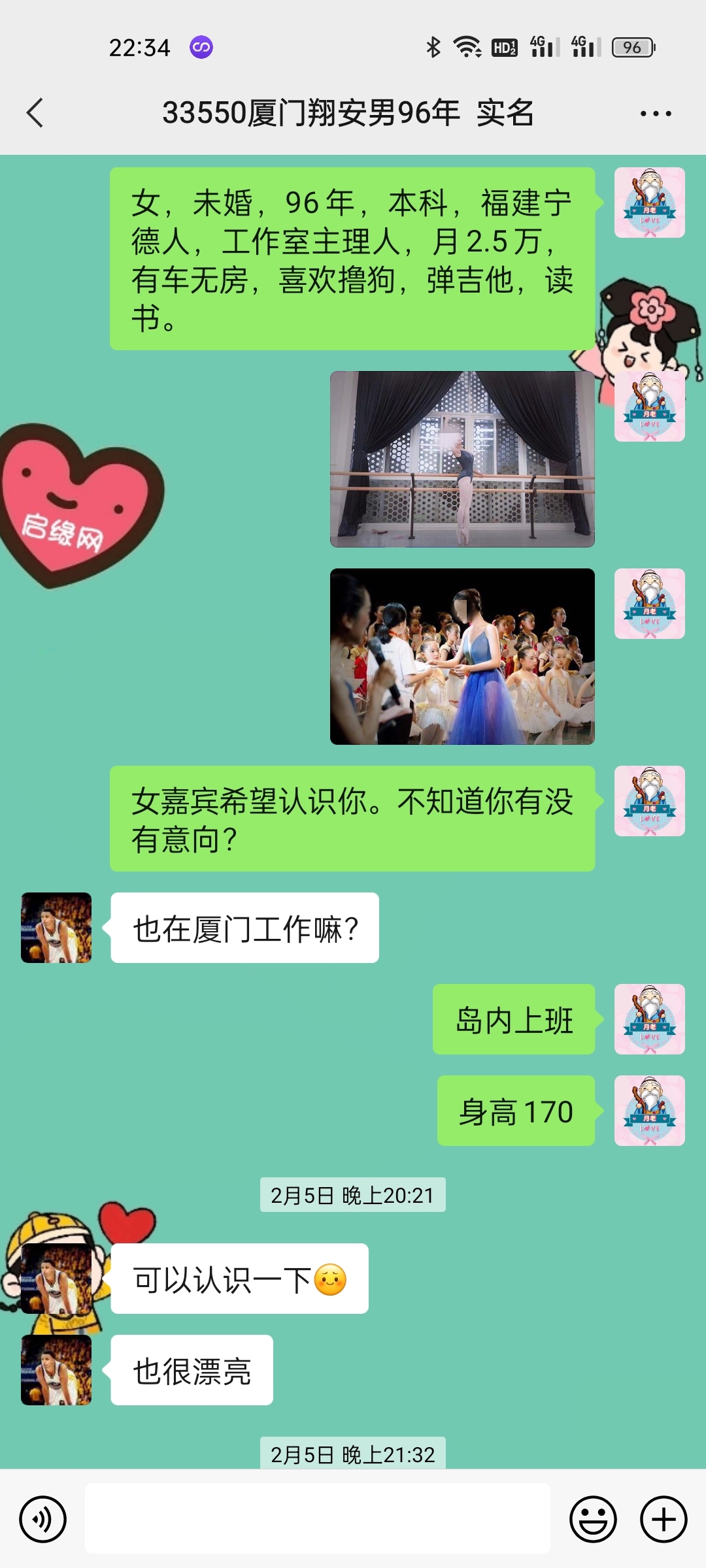Open contact avatar beside '也在厦门工作嘛?'
The width and height of the screenshot is (706, 1568).
[56, 928]
